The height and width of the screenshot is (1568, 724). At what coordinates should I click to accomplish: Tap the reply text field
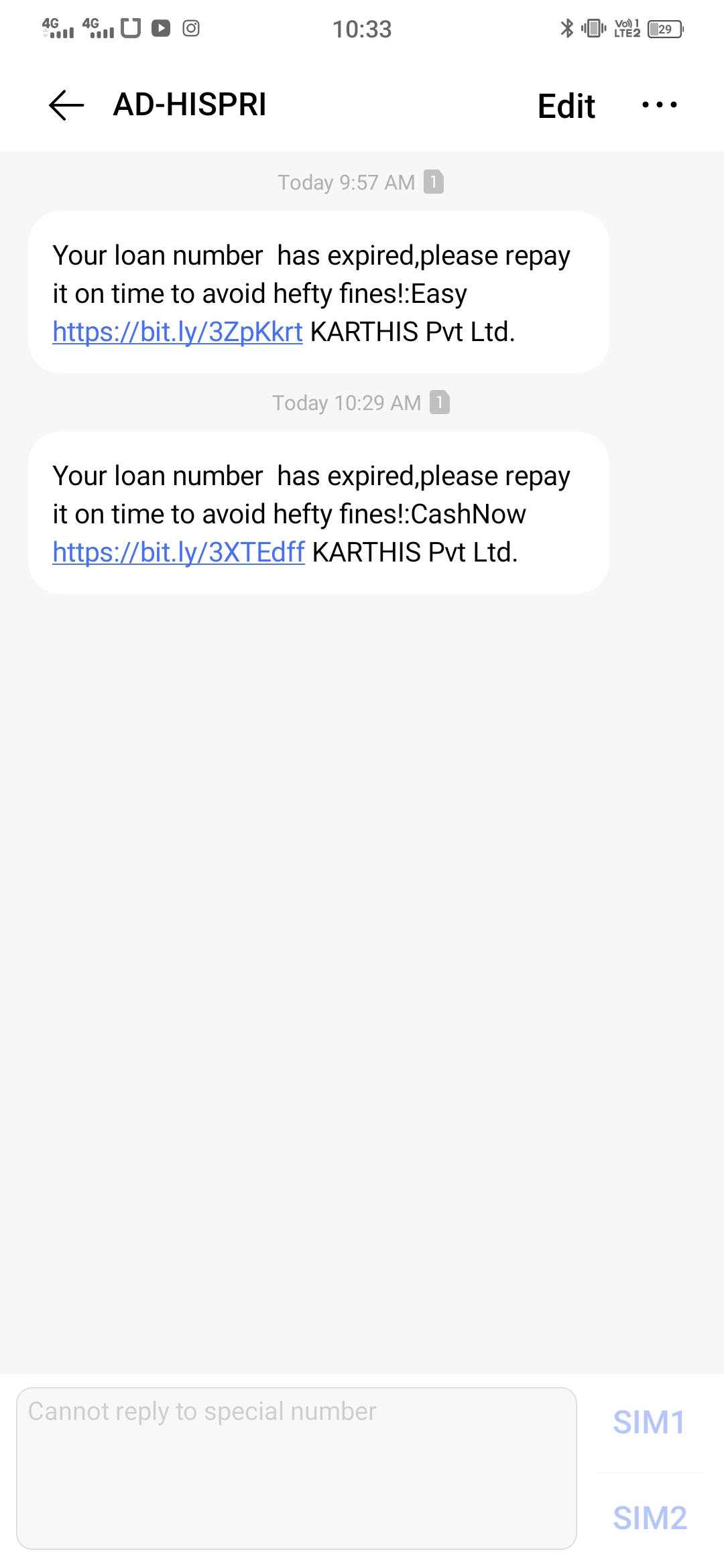click(x=296, y=1467)
